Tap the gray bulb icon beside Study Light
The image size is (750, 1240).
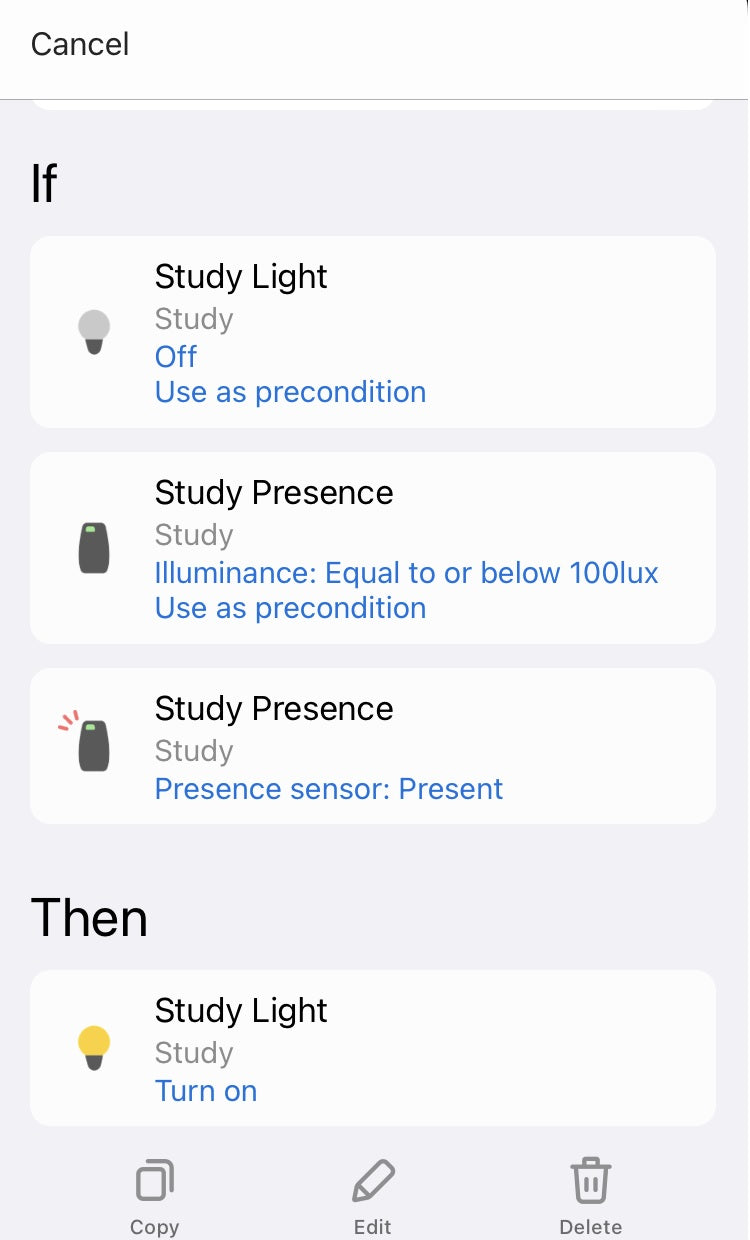point(93,332)
